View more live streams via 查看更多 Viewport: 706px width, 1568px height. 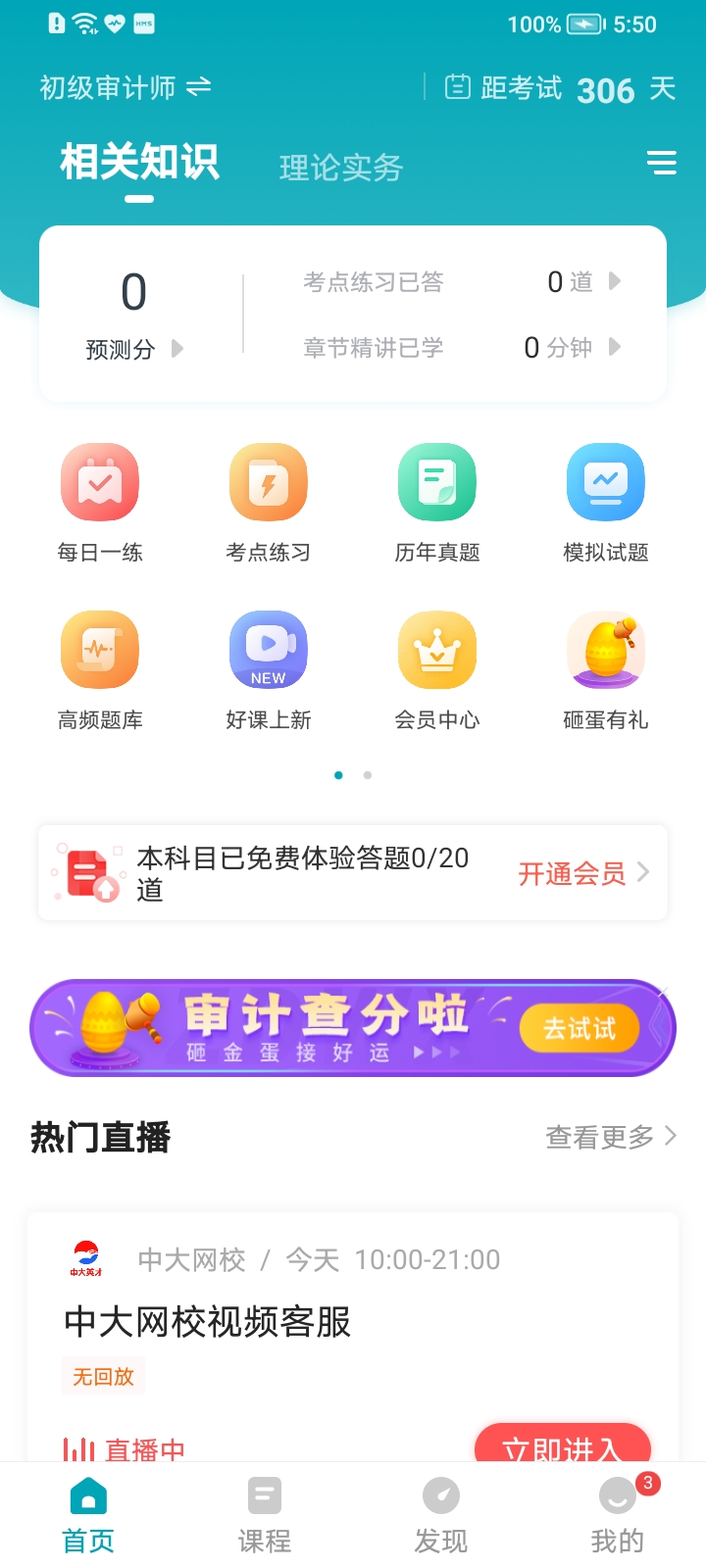click(x=610, y=1137)
